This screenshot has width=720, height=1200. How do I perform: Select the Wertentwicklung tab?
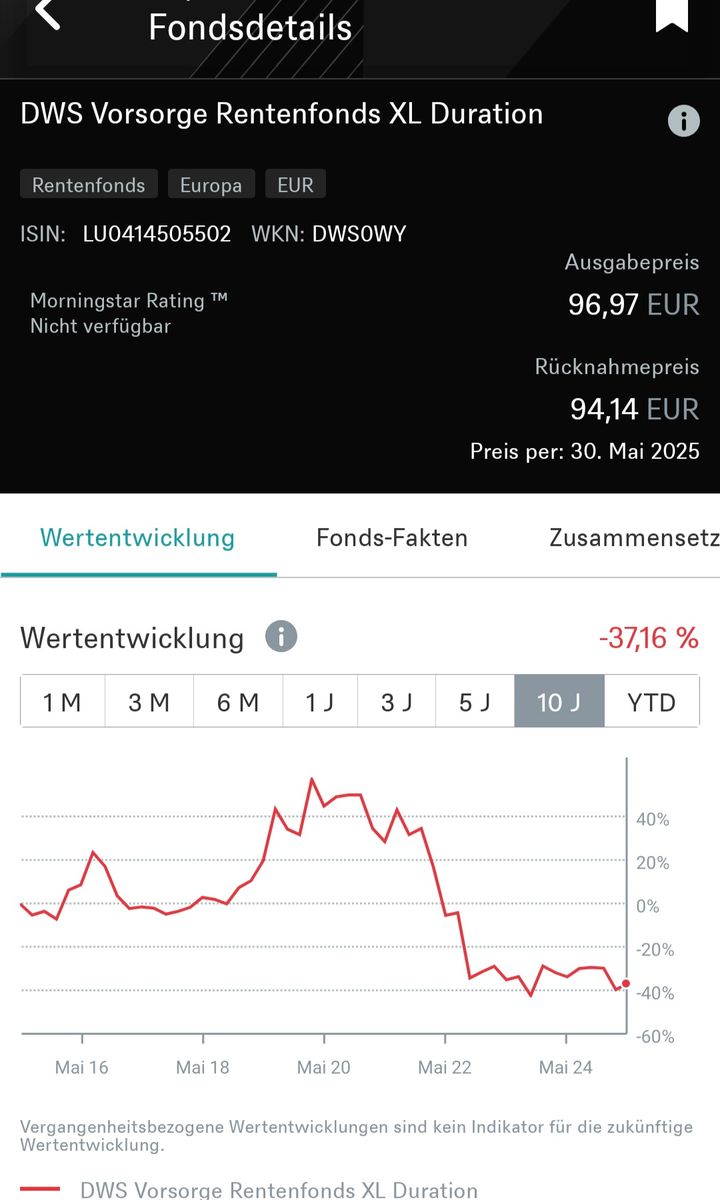click(137, 537)
